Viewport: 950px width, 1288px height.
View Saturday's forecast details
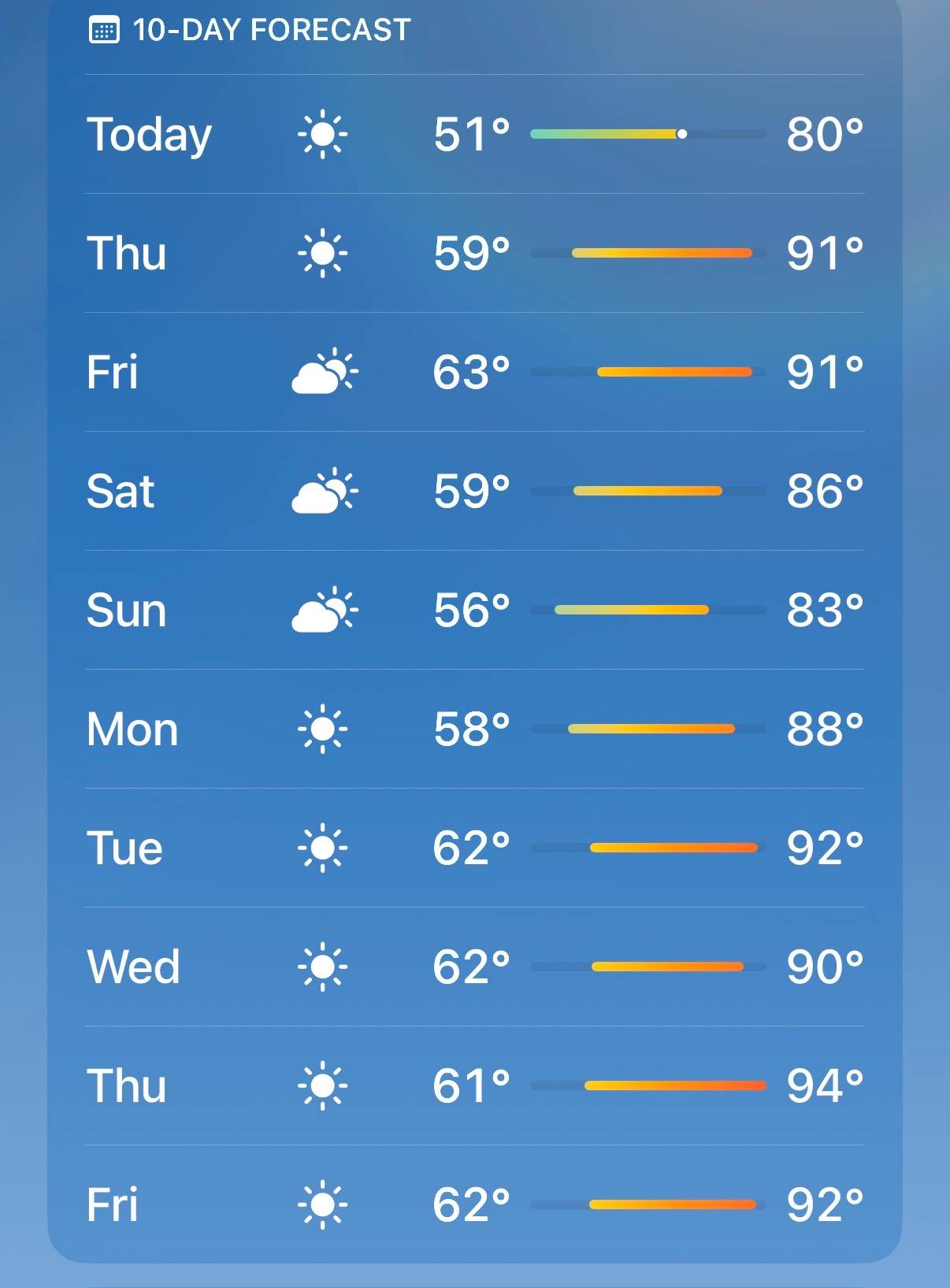click(x=475, y=491)
